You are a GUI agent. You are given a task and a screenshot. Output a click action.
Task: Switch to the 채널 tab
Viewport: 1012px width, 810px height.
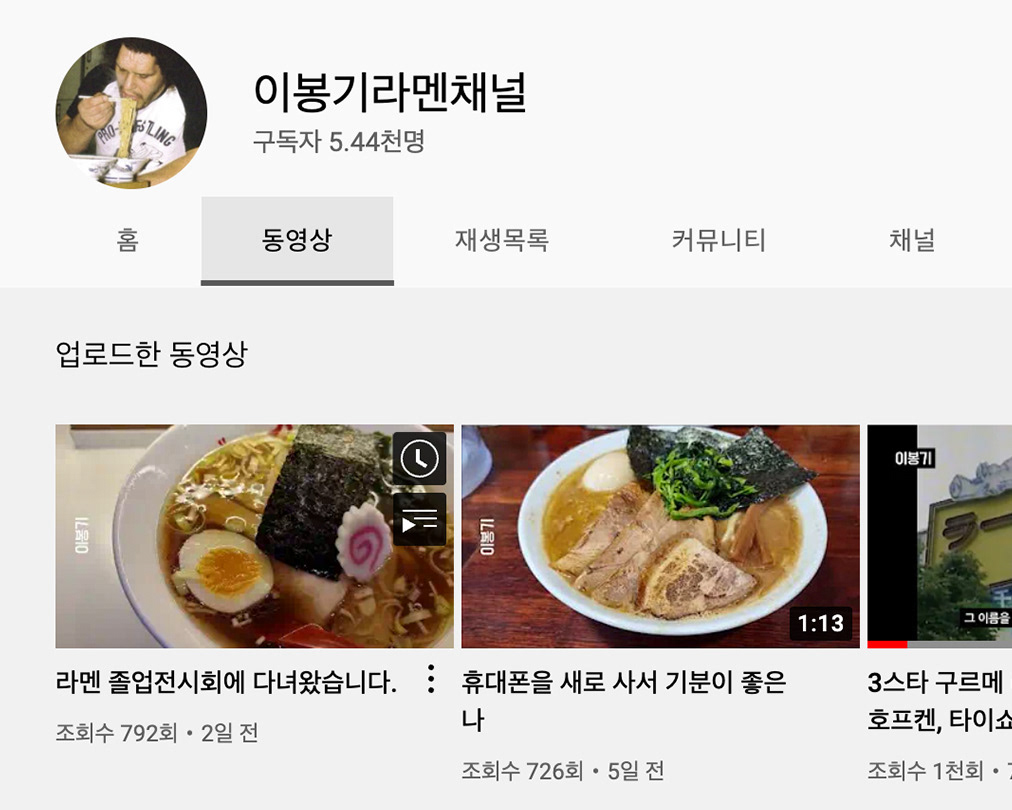pyautogui.click(x=911, y=241)
